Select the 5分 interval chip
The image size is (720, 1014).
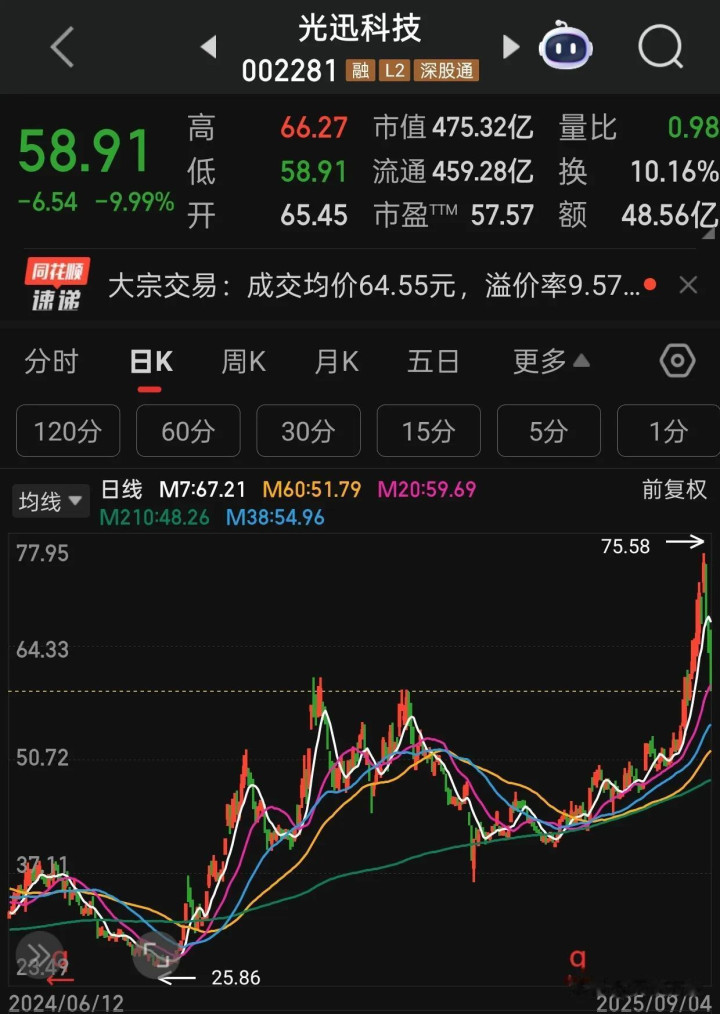coord(548,431)
